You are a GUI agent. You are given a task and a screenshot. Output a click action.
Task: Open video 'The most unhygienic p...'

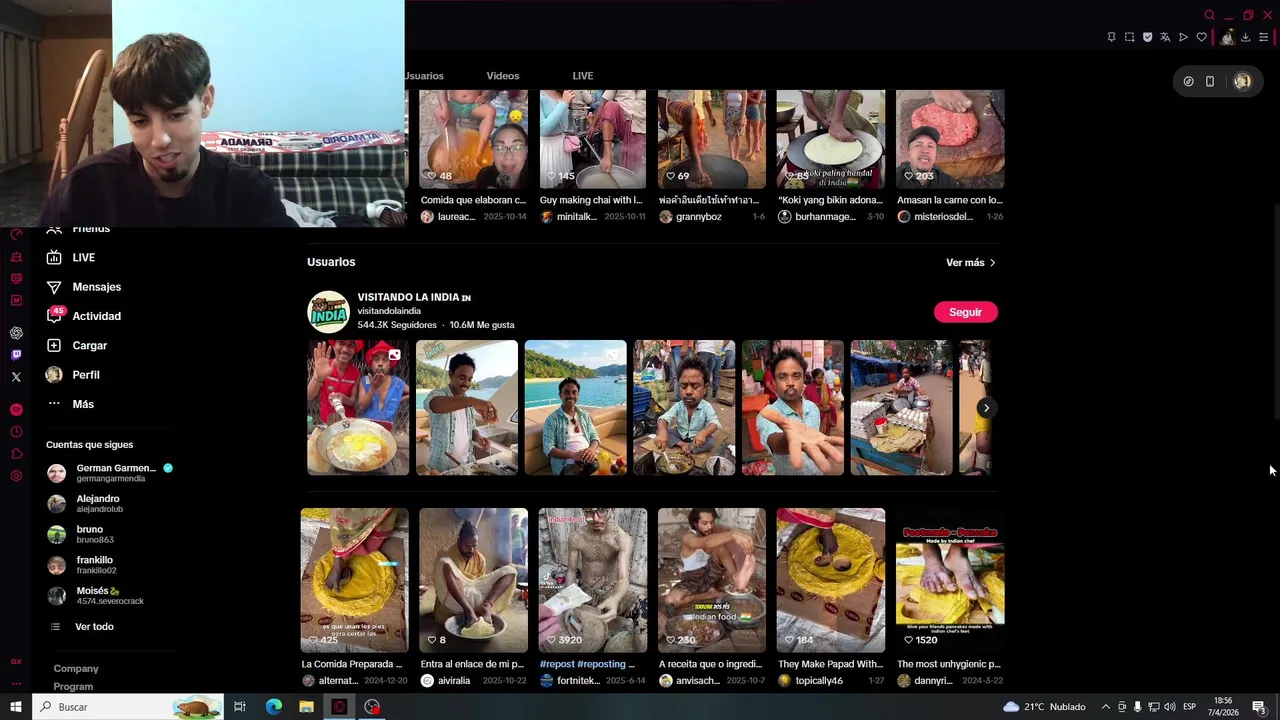[x=949, y=580]
